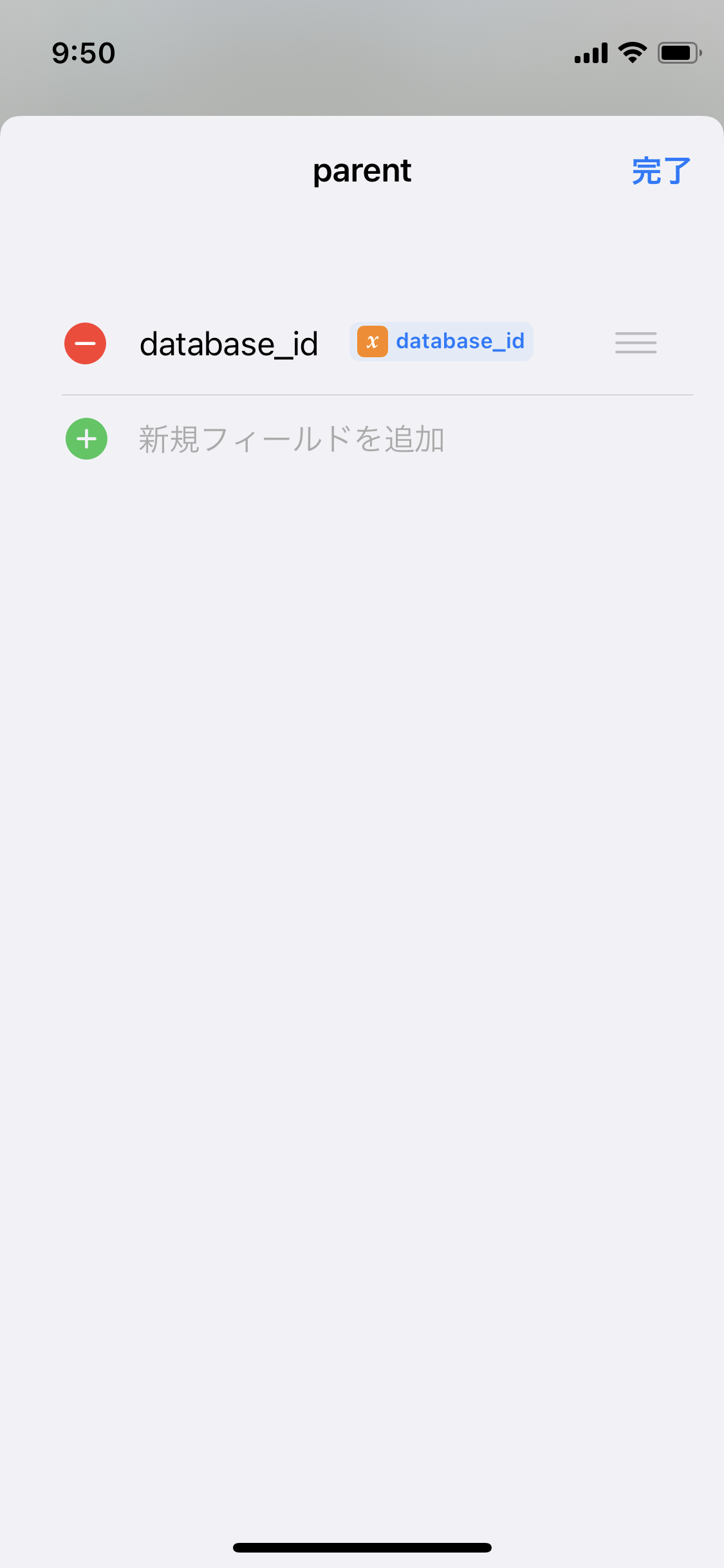This screenshot has width=724, height=1568.
Task: Tap the Wi-Fi status icon
Action: (631, 53)
